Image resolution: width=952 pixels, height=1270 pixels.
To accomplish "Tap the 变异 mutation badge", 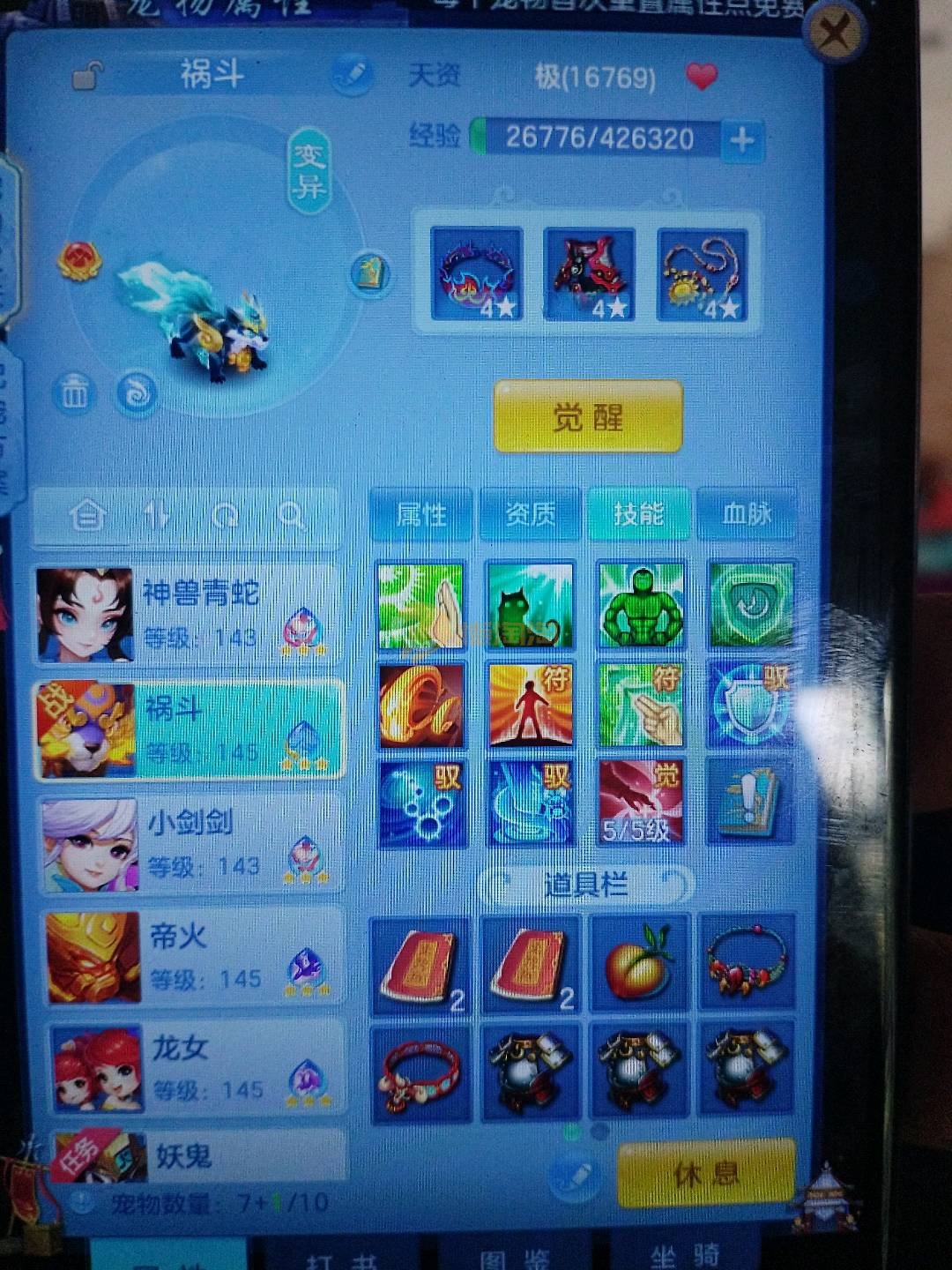I will click(x=309, y=170).
